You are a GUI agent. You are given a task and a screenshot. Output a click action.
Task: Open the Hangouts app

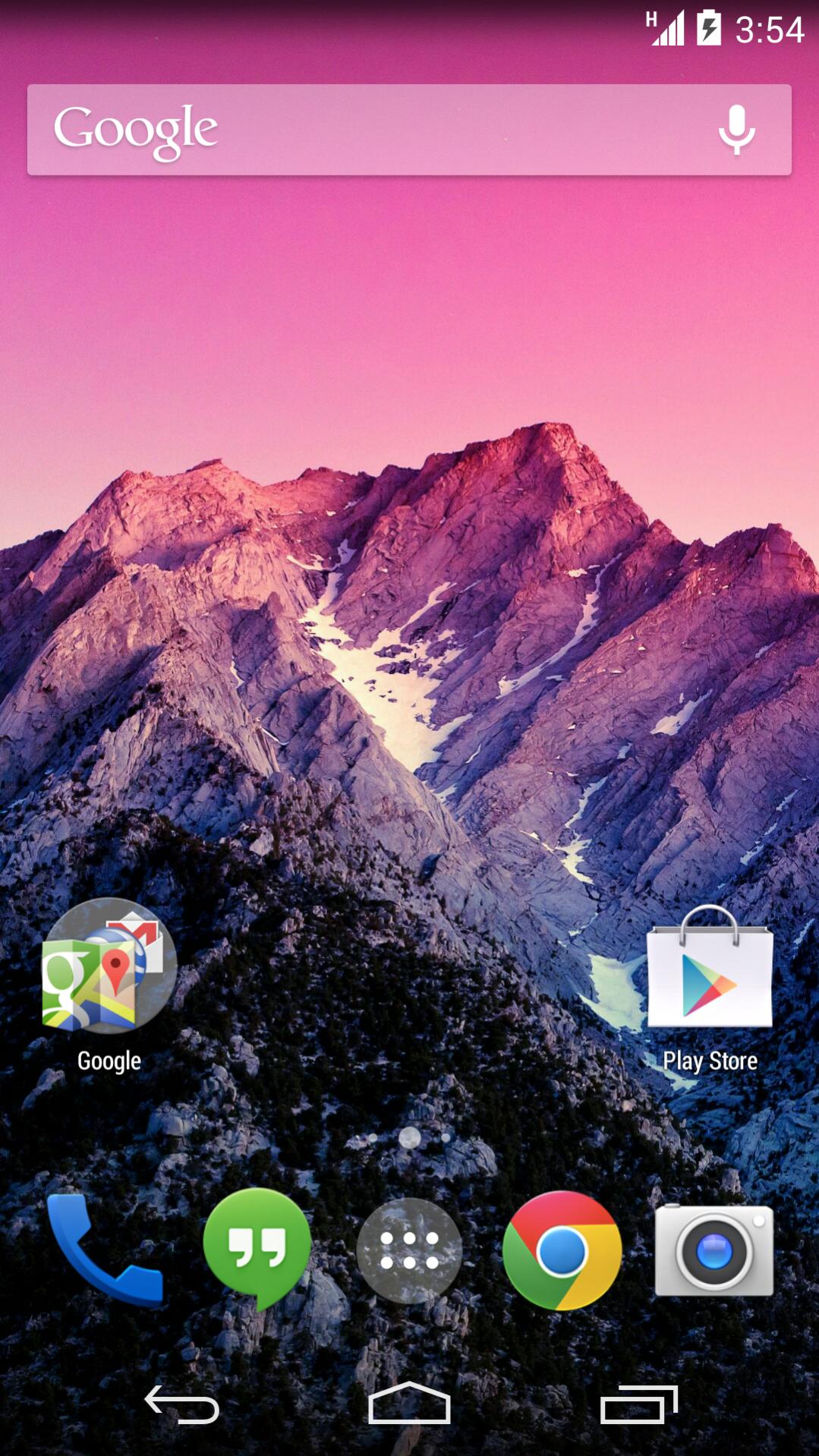pos(257,1248)
